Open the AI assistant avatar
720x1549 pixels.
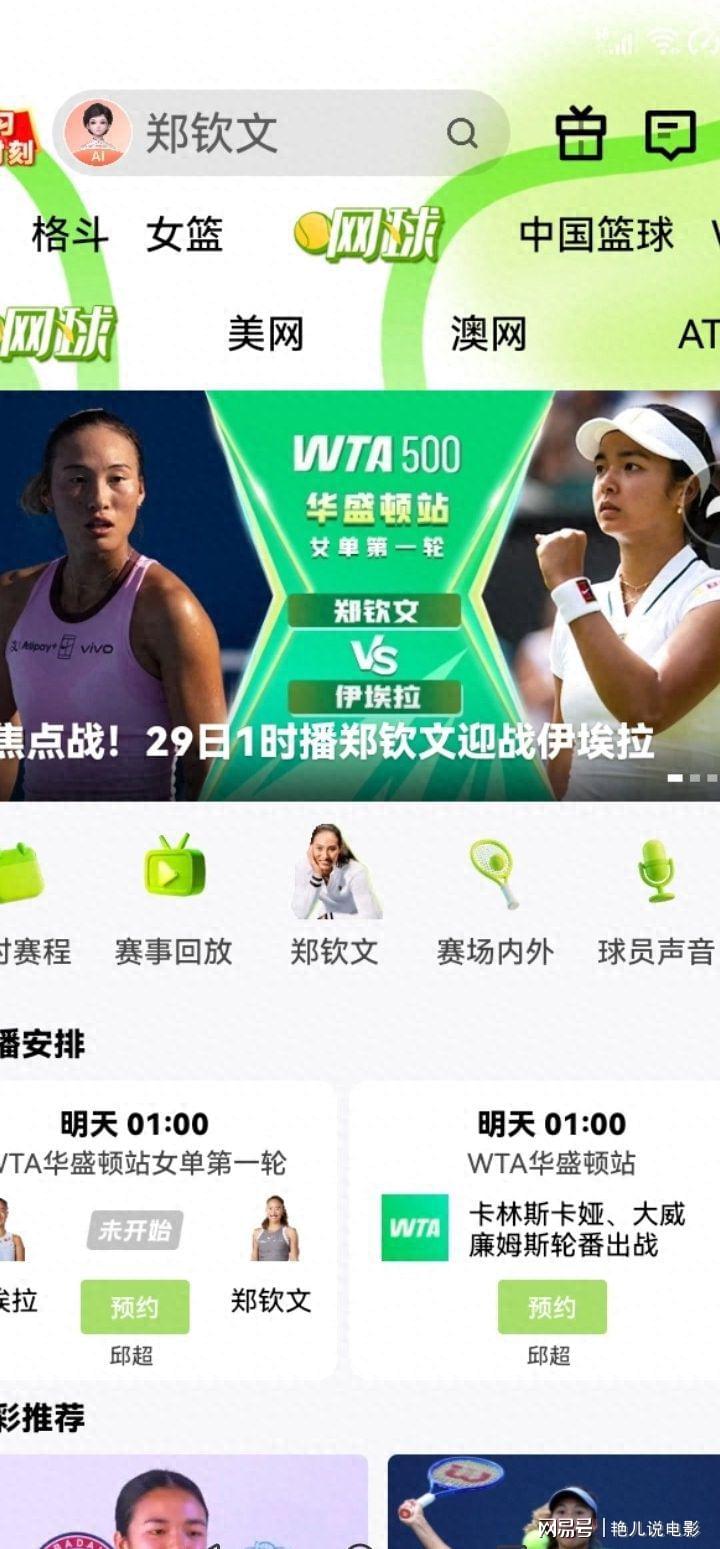pos(97,133)
